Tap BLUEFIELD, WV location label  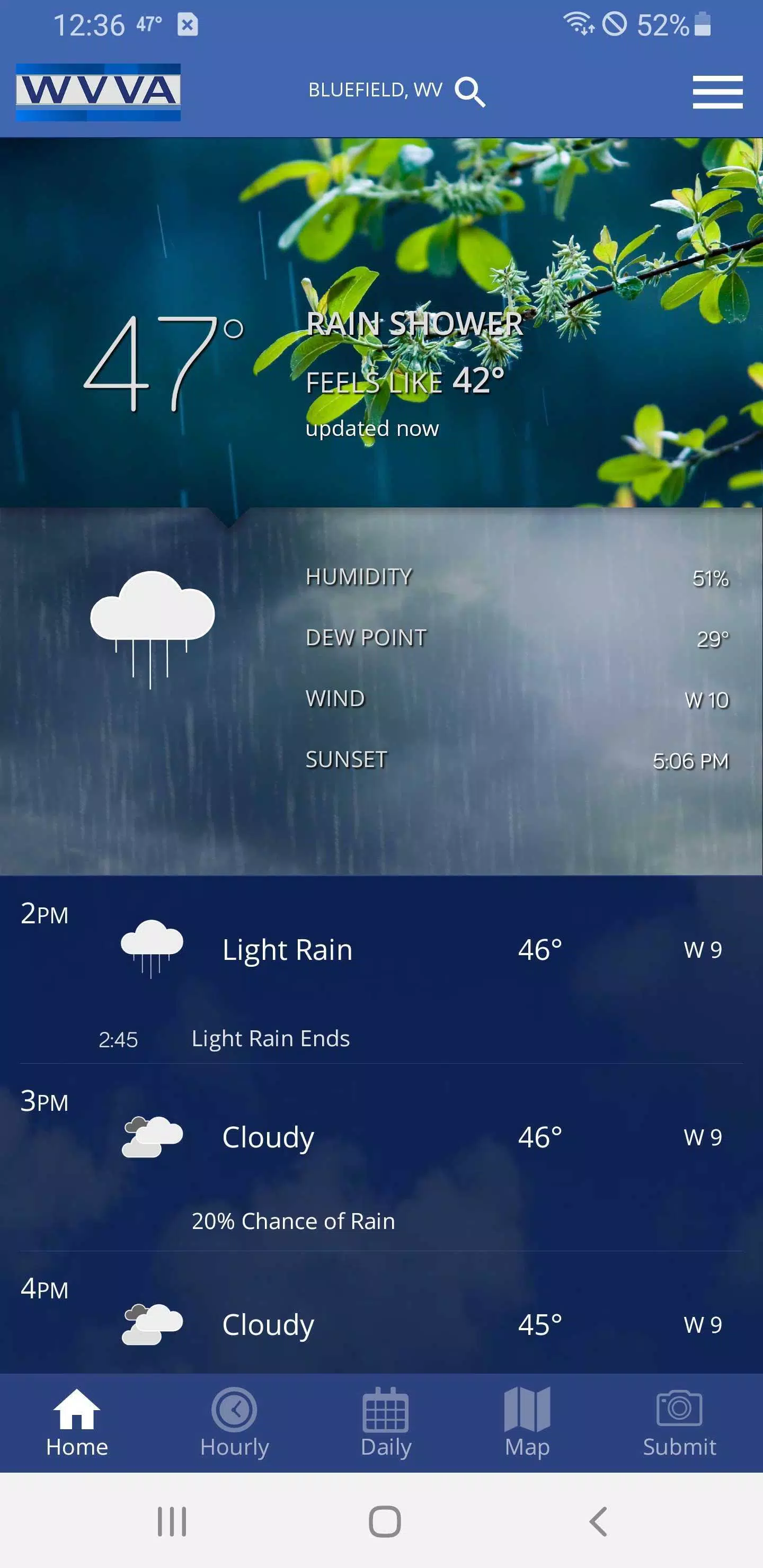pyautogui.click(x=375, y=90)
